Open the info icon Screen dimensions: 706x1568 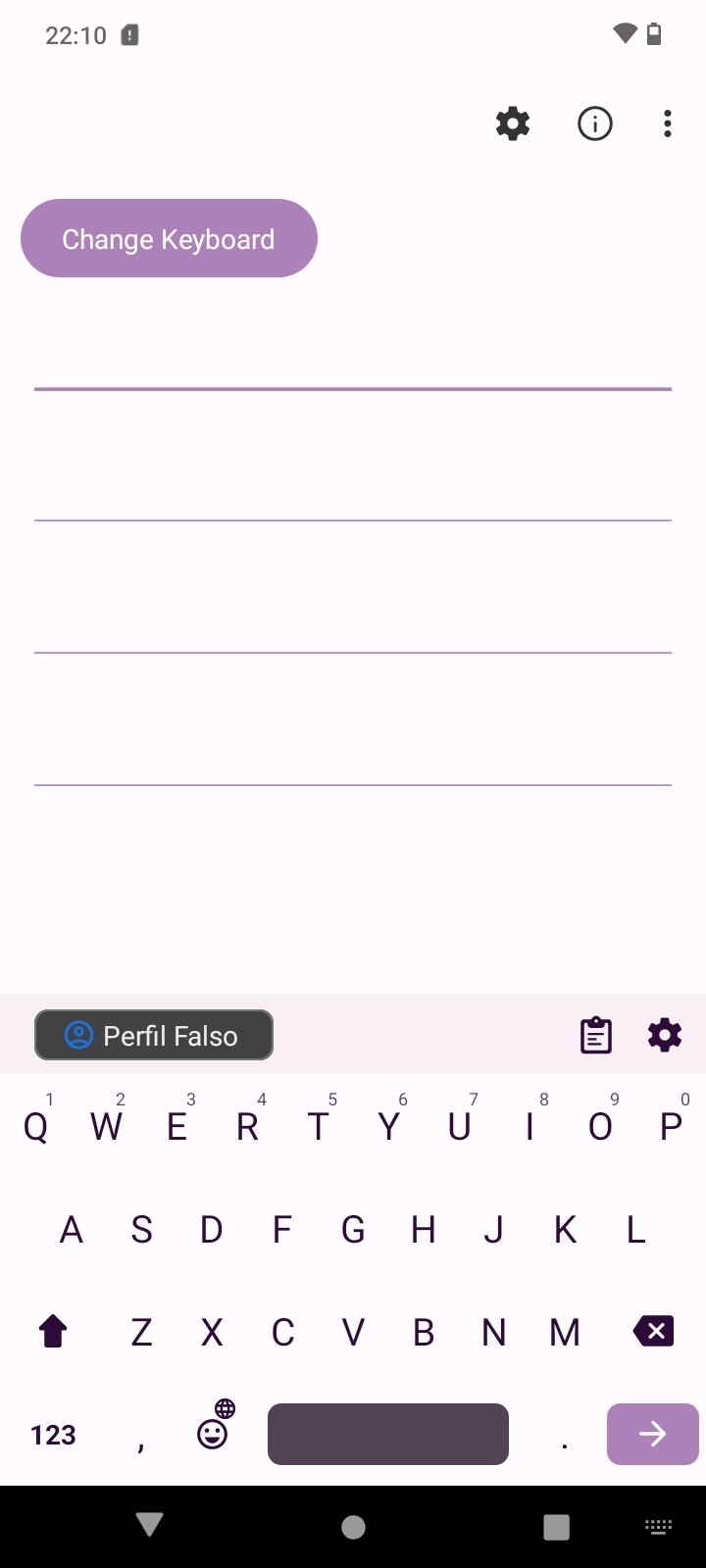pyautogui.click(x=594, y=124)
